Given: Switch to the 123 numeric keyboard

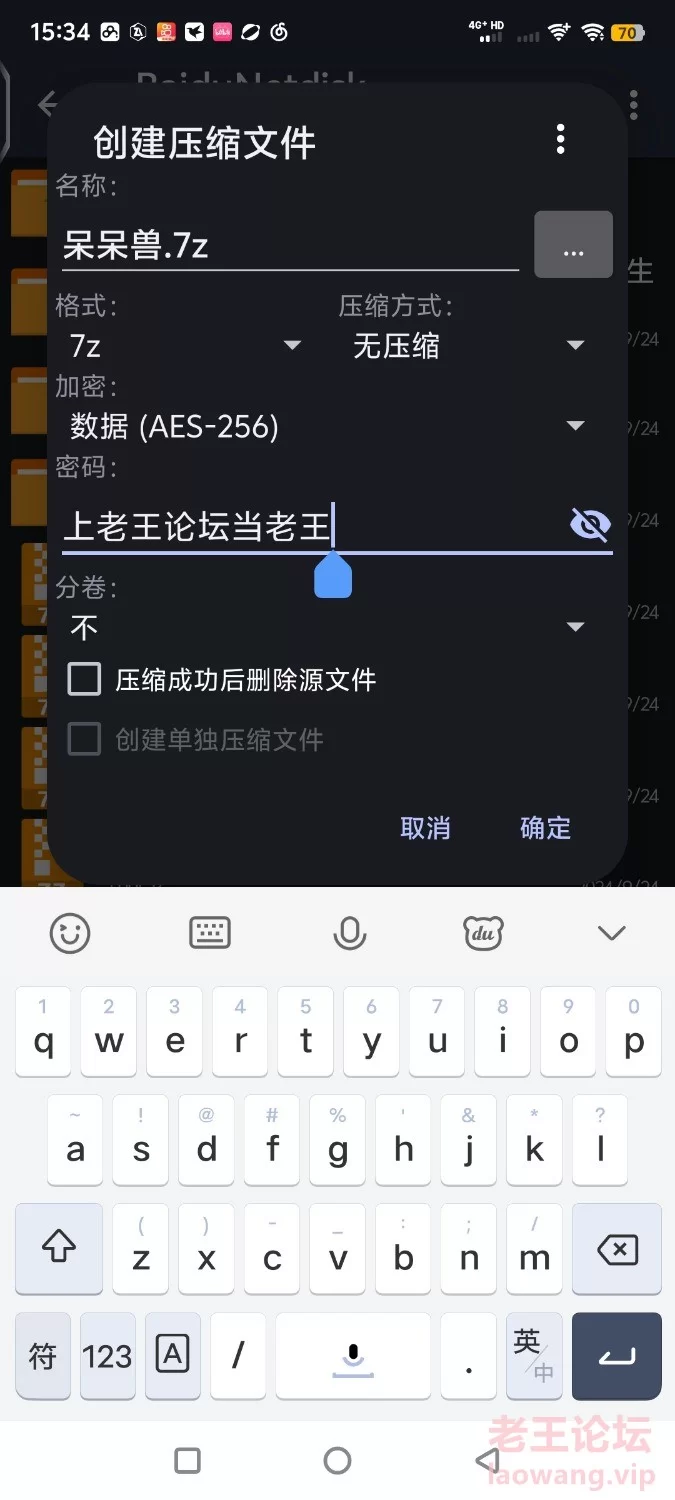Looking at the screenshot, I should pos(107,1356).
